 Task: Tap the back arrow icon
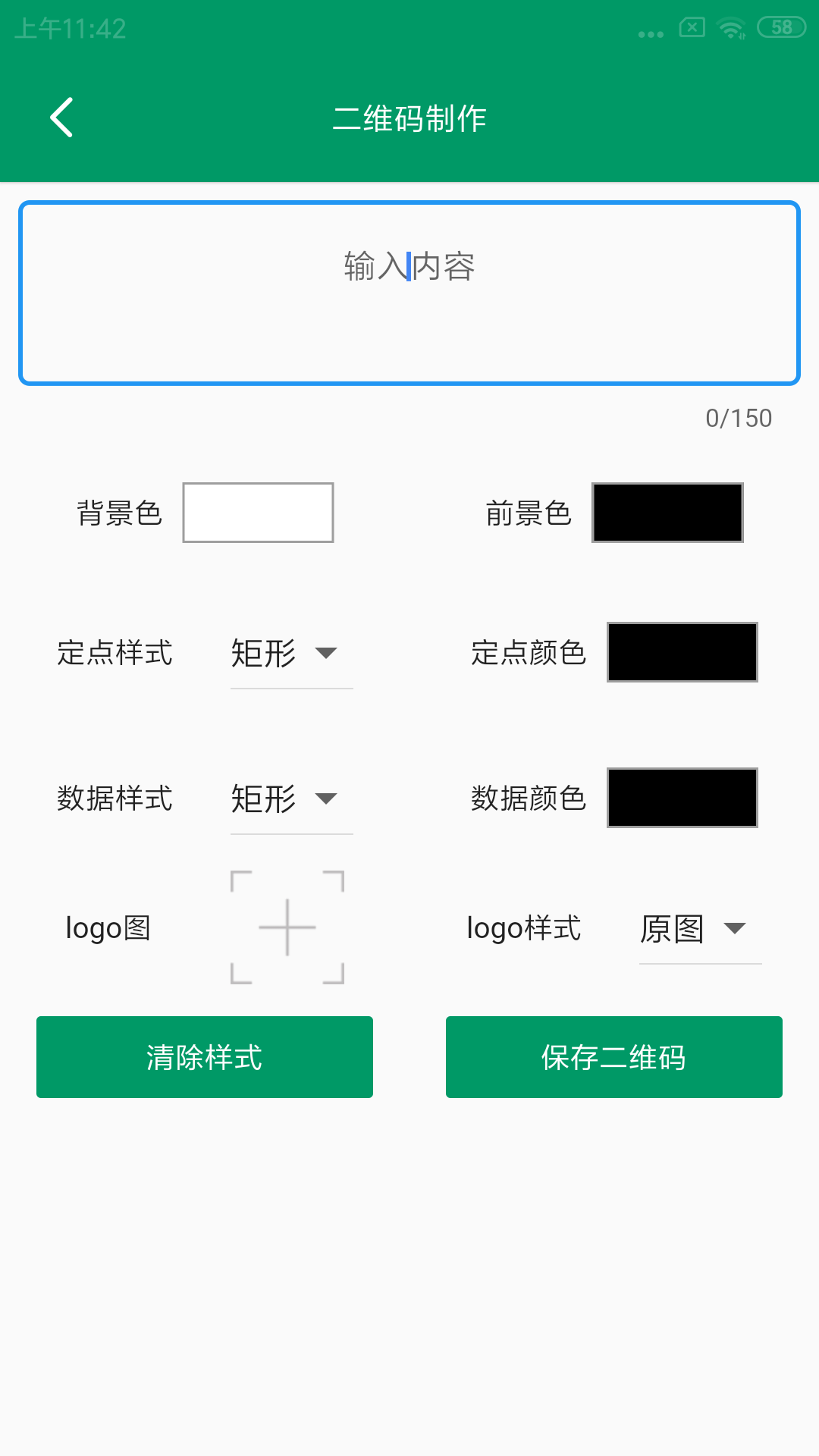61,118
